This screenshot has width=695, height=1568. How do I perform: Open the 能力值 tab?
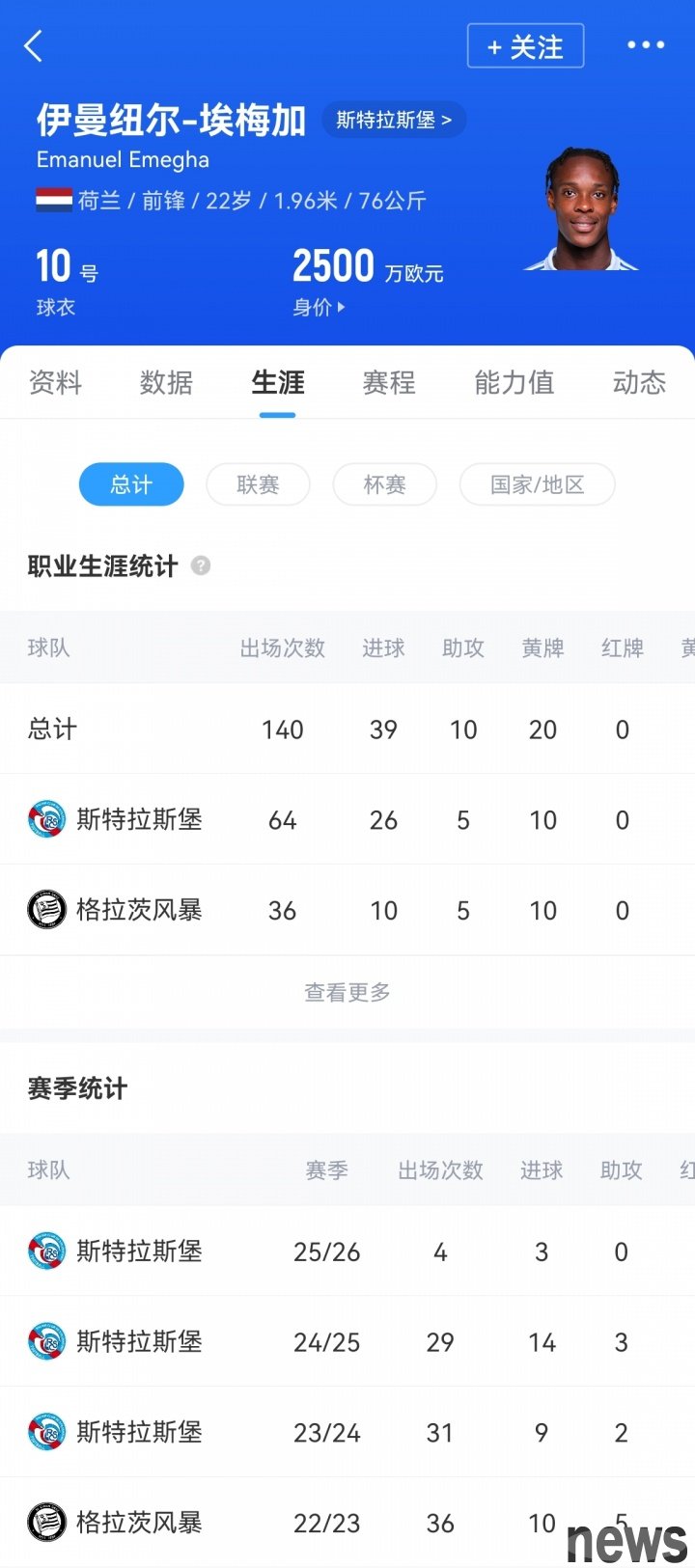[x=514, y=382]
